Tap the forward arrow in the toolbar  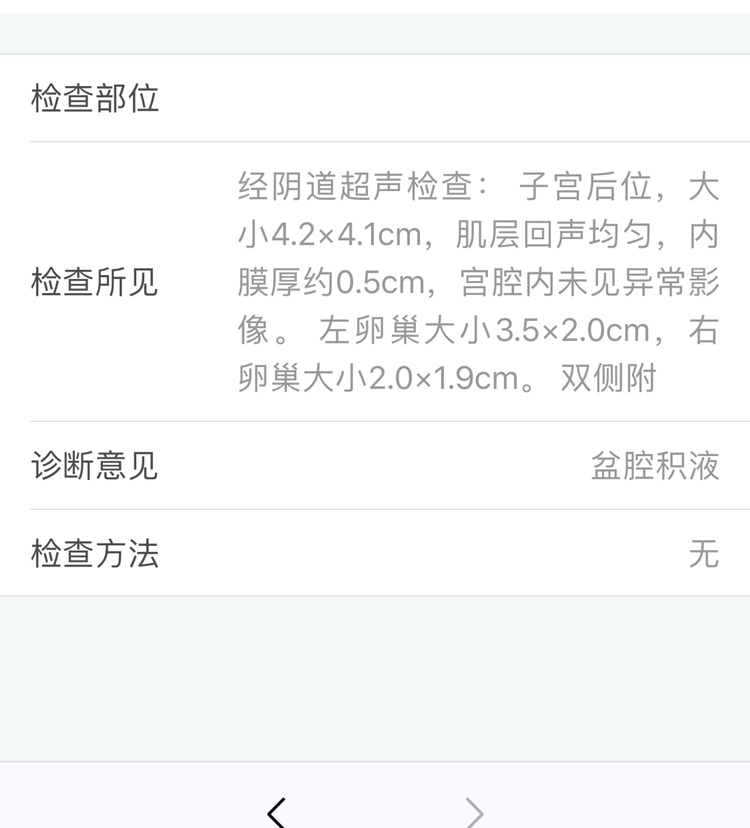pyautogui.click(x=475, y=811)
